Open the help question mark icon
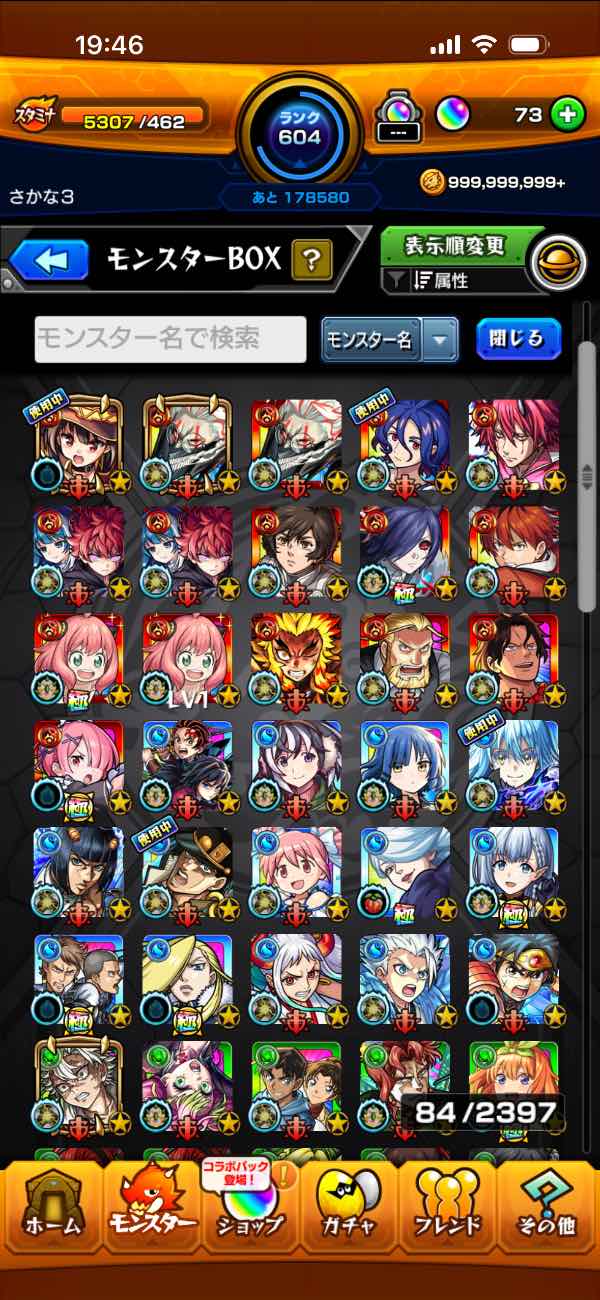This screenshot has width=600, height=1300. [x=311, y=262]
